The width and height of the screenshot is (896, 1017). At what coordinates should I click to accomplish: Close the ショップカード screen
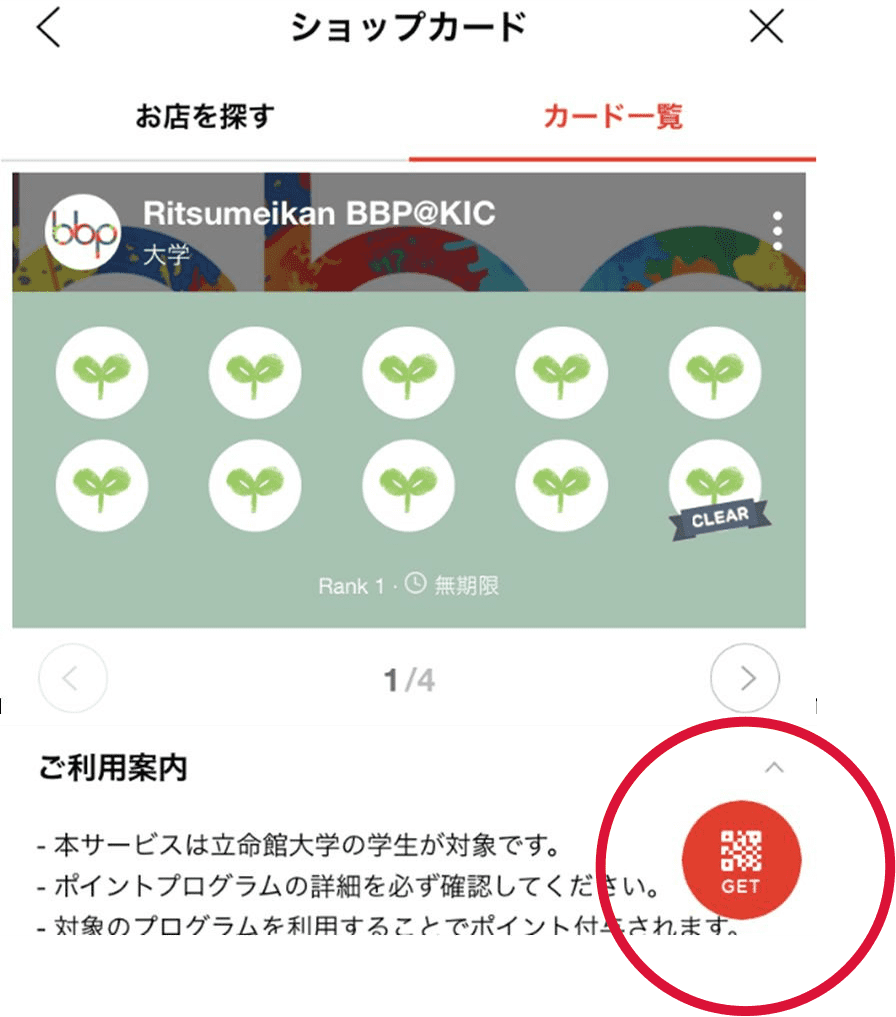[x=766, y=28]
